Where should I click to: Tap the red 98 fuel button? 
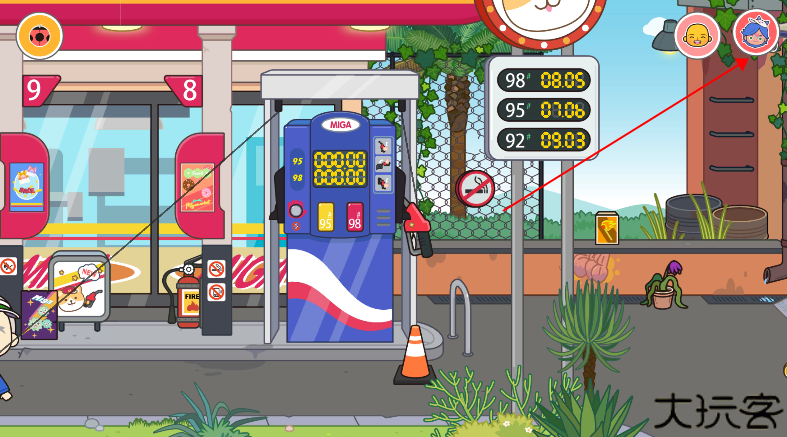click(x=354, y=217)
